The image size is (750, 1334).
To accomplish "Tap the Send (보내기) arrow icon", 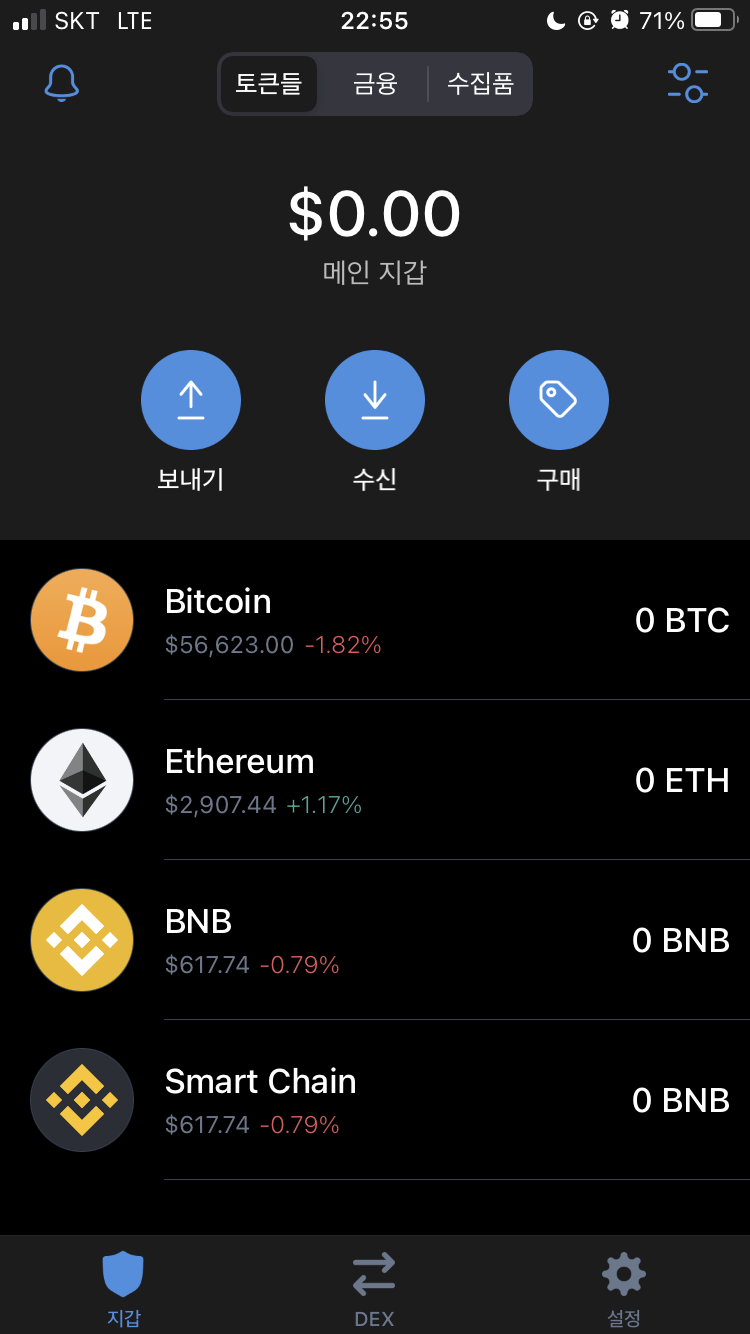I will 191,399.
